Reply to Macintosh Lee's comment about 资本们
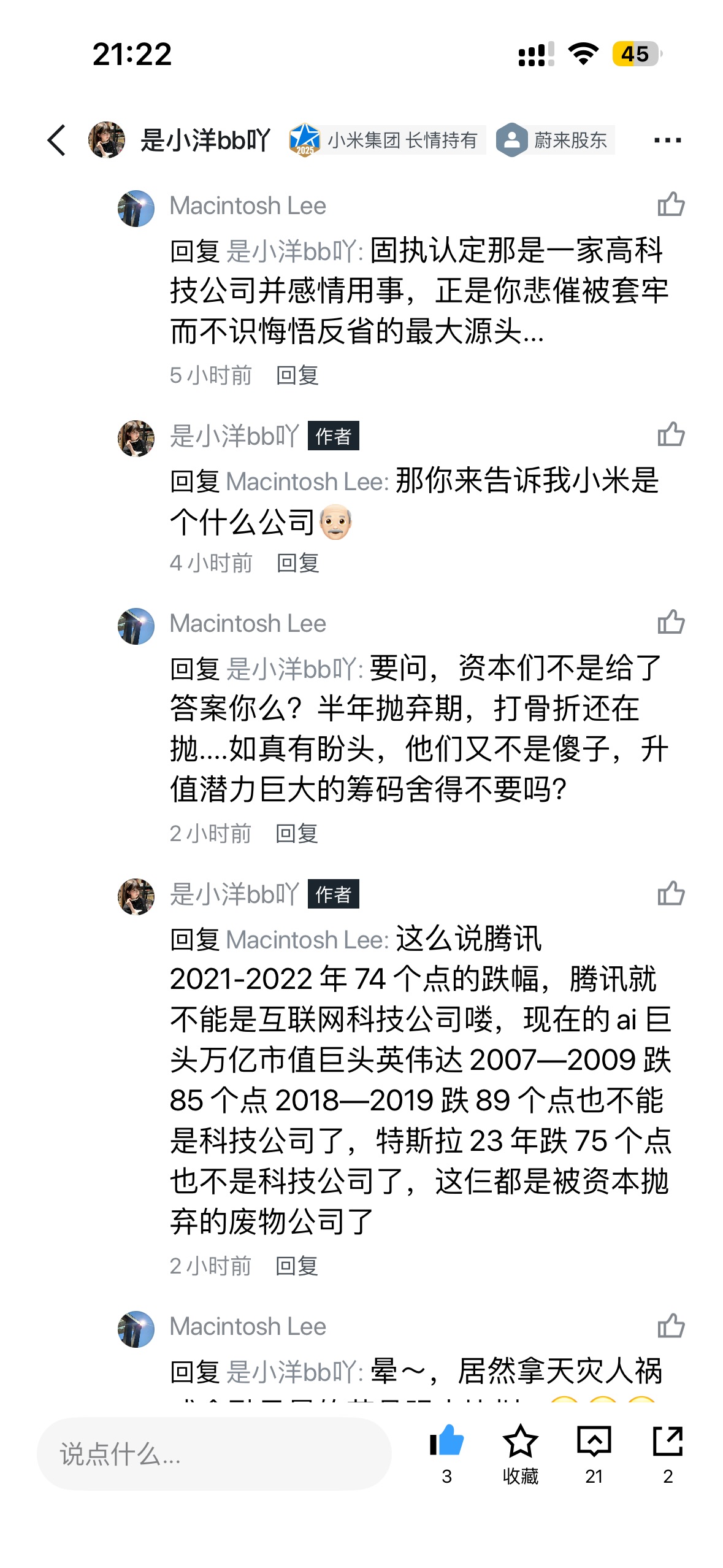723x1568 pixels. (297, 834)
